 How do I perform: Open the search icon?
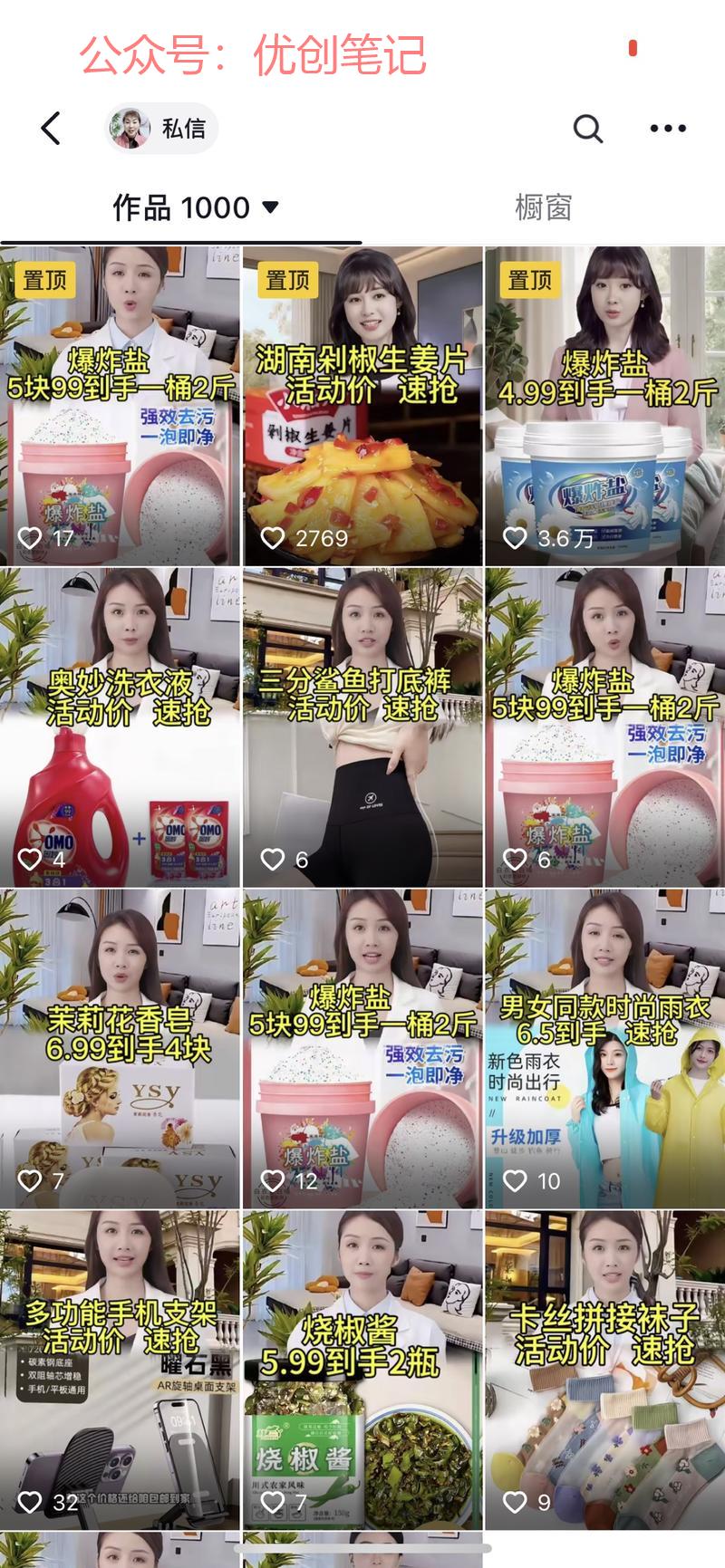(587, 129)
